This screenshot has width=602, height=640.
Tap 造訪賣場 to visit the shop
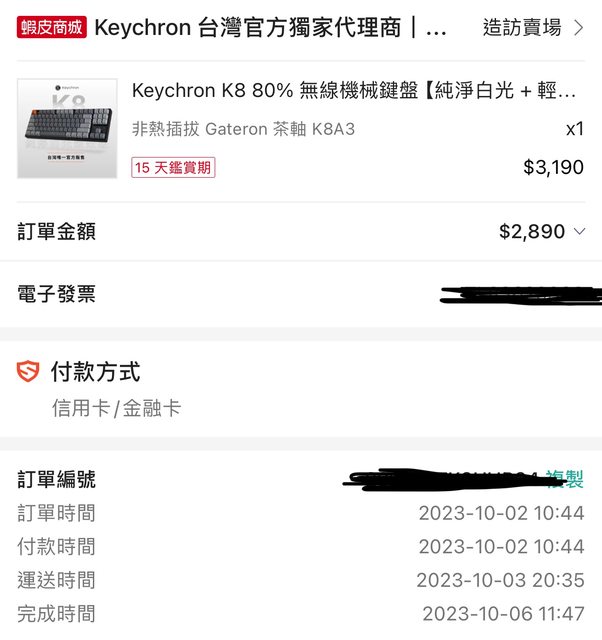532,28
